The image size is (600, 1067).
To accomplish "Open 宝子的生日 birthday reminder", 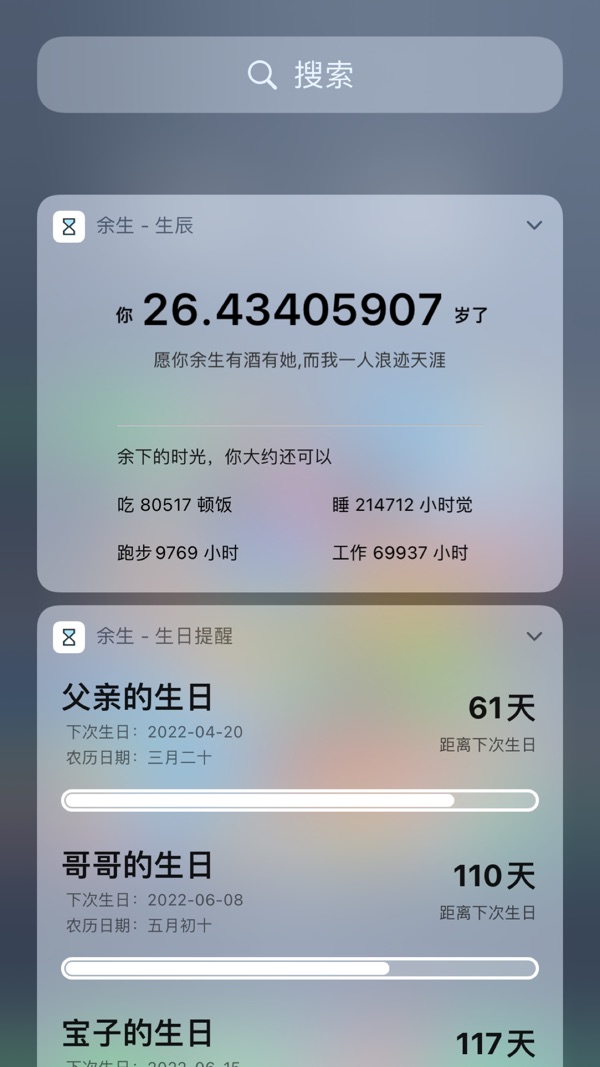I will tap(300, 1040).
